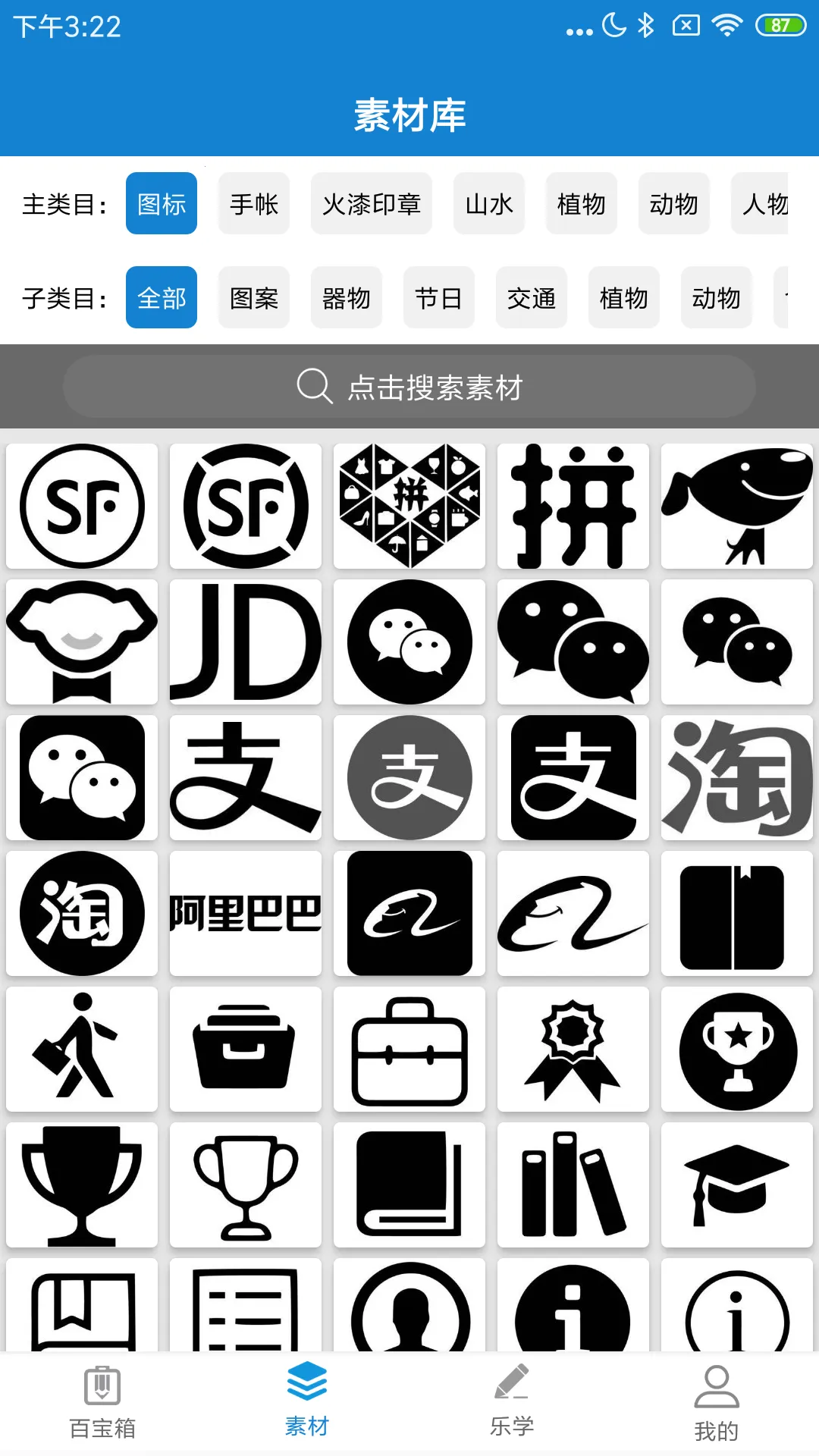
Task: Select the 阿里巴巴 text logo material
Action: point(245,913)
